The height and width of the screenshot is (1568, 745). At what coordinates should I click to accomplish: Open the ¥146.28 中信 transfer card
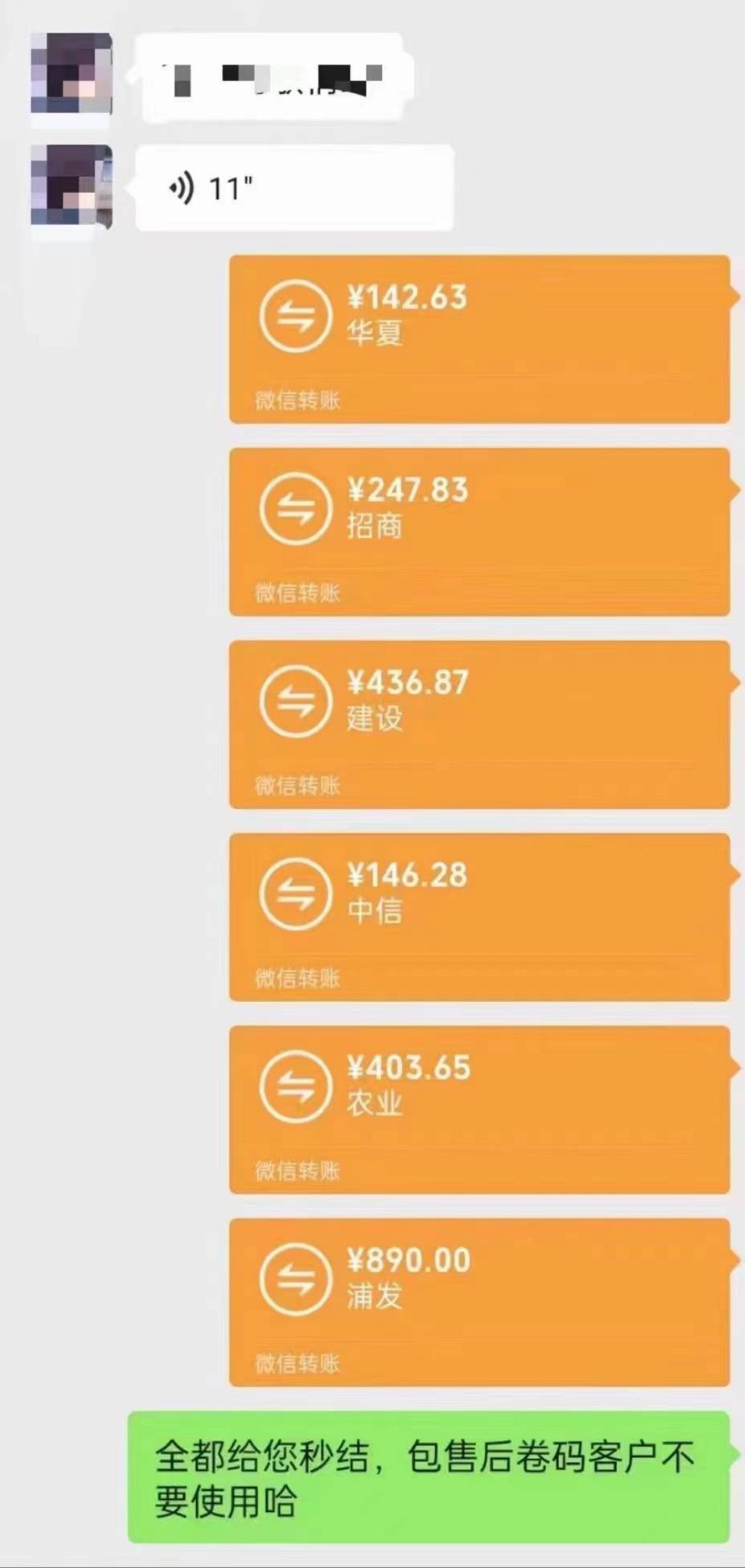[480, 917]
